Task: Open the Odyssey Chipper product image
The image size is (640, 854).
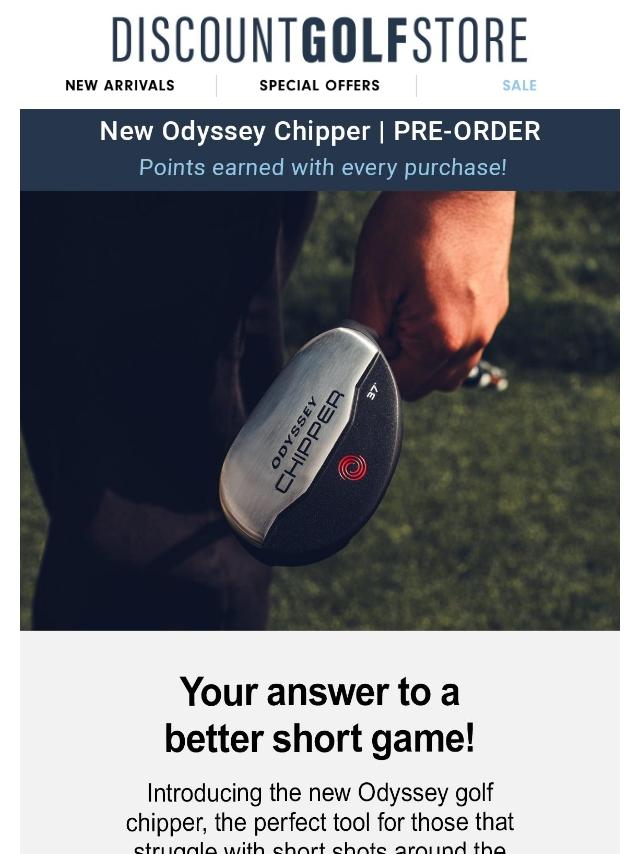Action: tap(320, 410)
